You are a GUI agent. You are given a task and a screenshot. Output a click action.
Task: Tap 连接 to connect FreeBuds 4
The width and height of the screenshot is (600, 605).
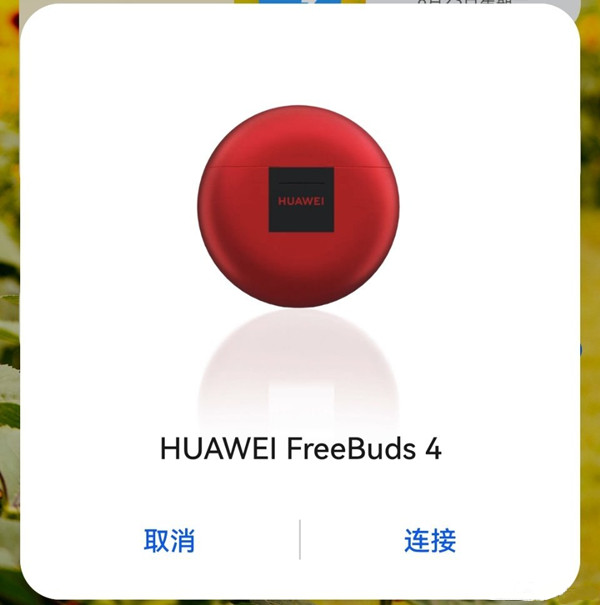point(430,541)
